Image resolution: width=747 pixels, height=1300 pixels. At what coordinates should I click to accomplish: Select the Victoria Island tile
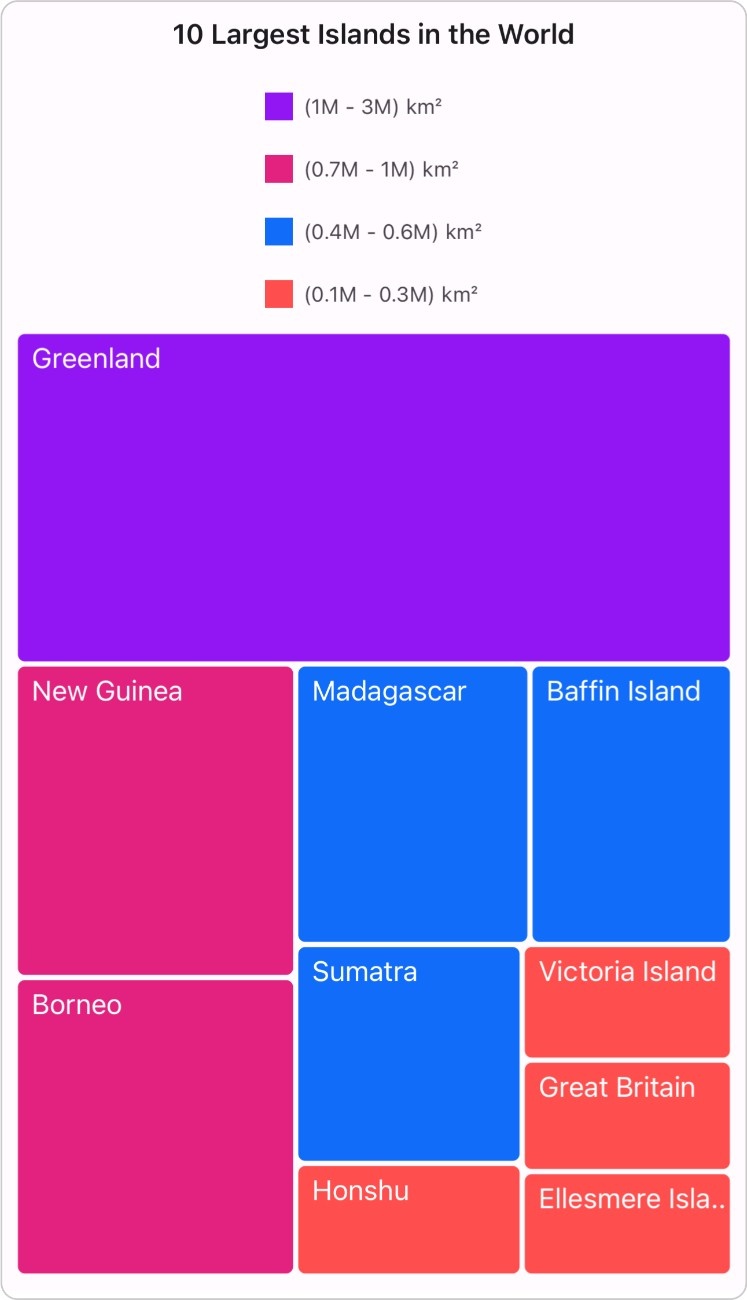pos(627,1002)
